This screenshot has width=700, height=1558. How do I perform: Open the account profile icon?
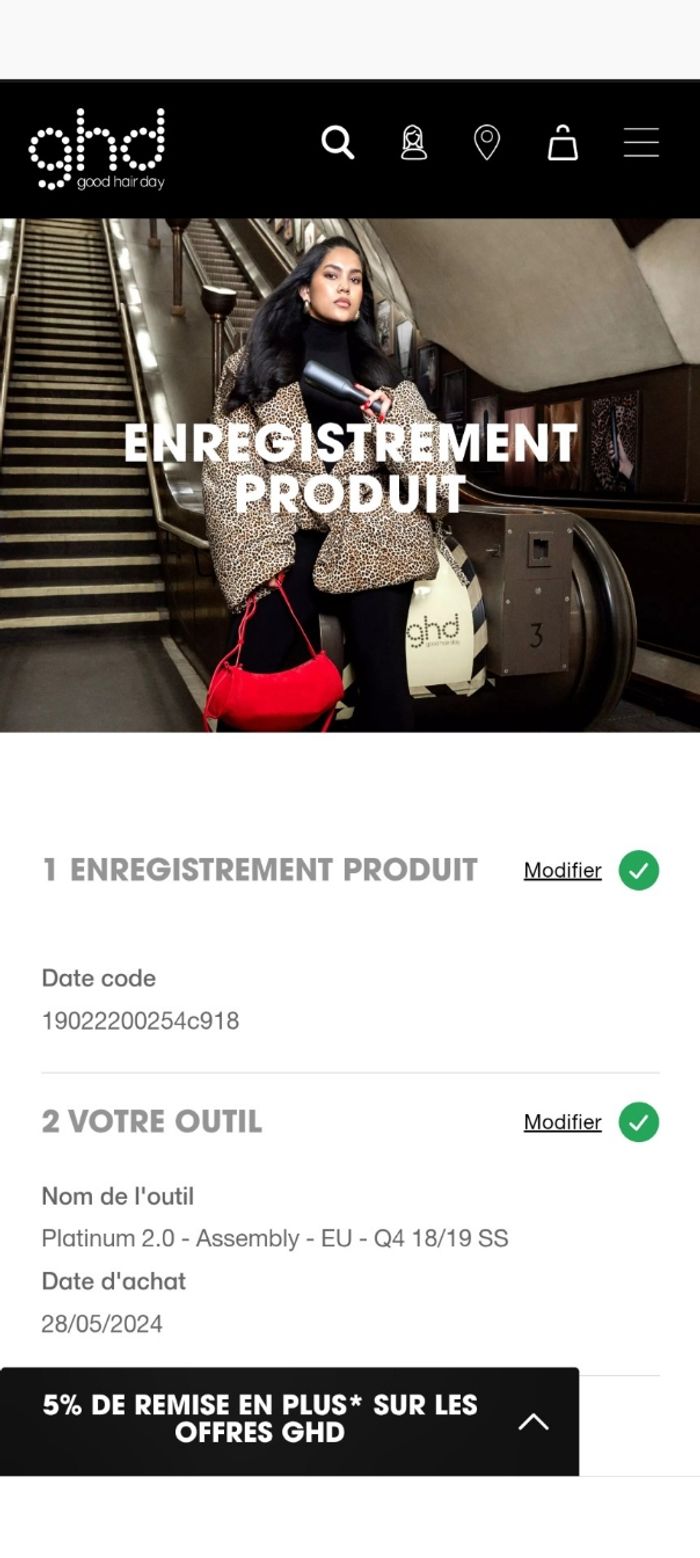click(413, 143)
